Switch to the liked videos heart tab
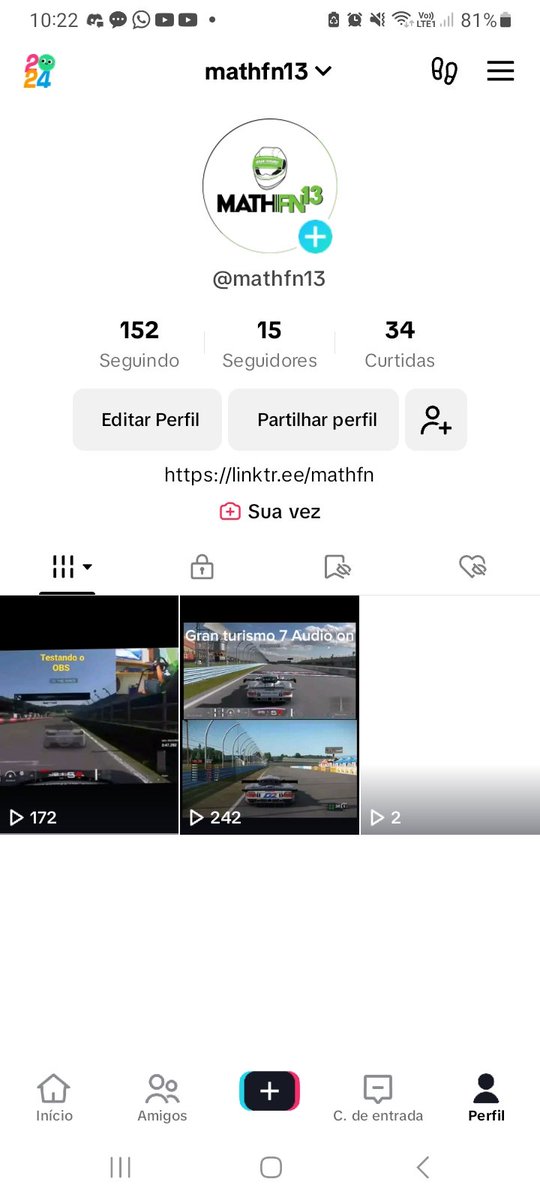 pos(472,567)
